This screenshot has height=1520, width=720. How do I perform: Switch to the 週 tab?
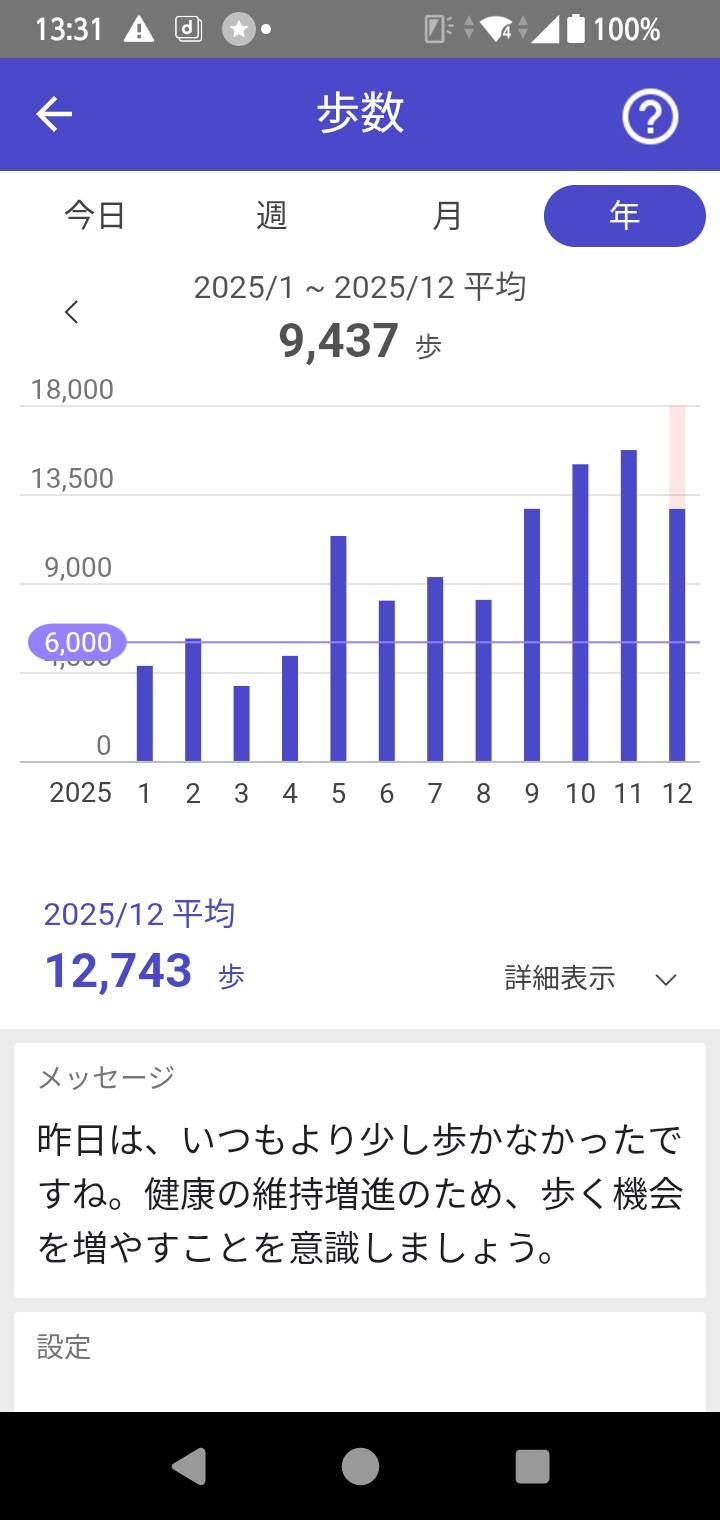click(271, 216)
